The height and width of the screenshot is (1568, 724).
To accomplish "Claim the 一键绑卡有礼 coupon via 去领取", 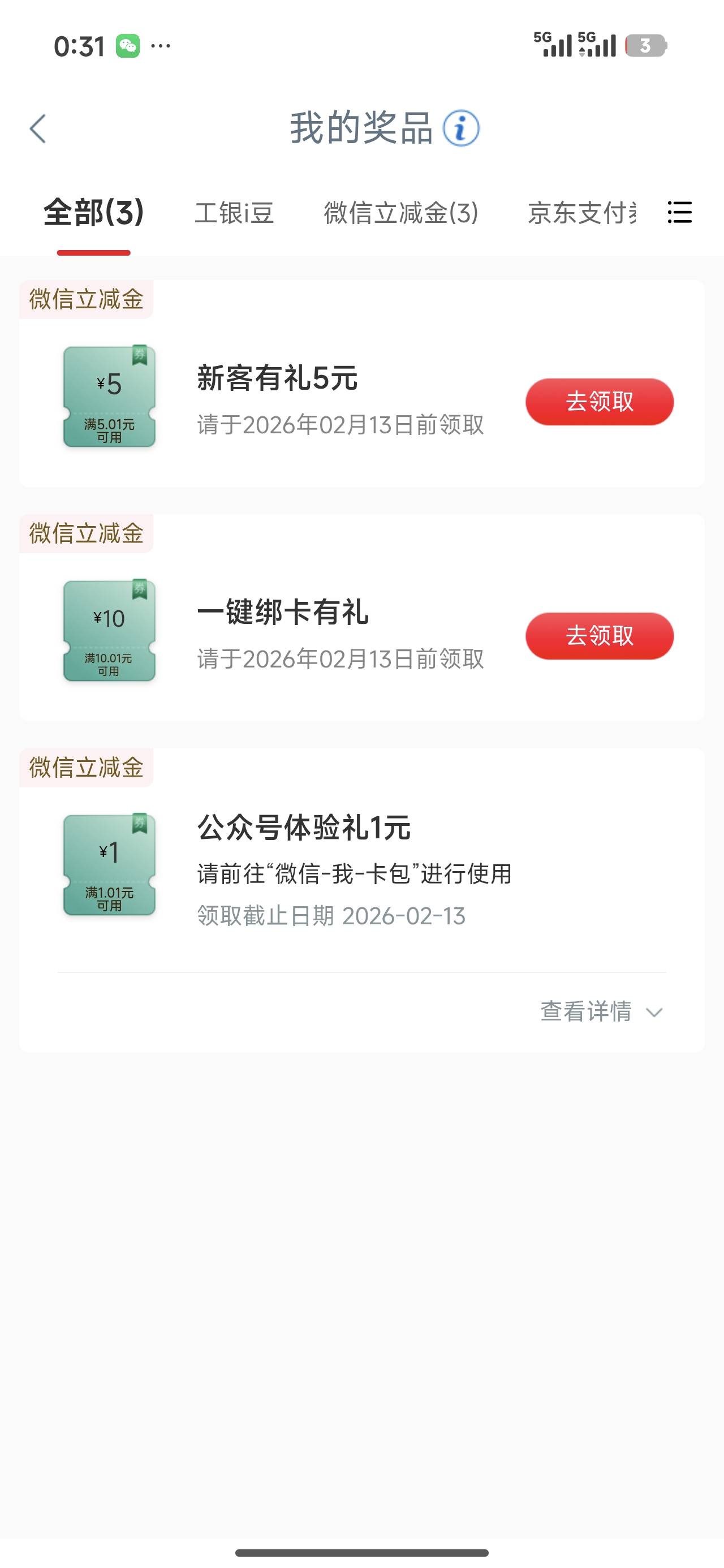I will [600, 636].
